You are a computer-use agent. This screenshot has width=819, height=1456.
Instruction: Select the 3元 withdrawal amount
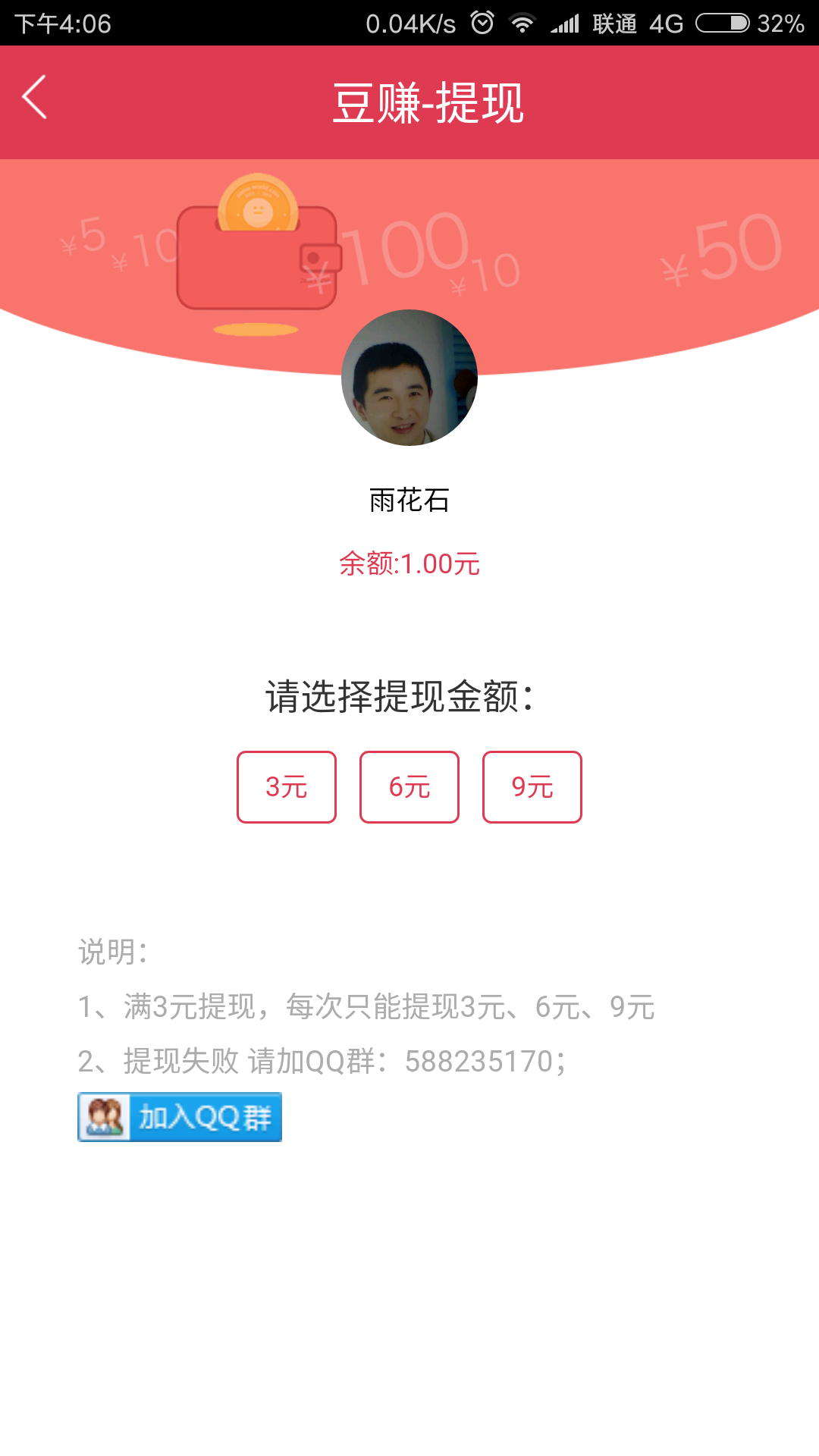pos(287,787)
